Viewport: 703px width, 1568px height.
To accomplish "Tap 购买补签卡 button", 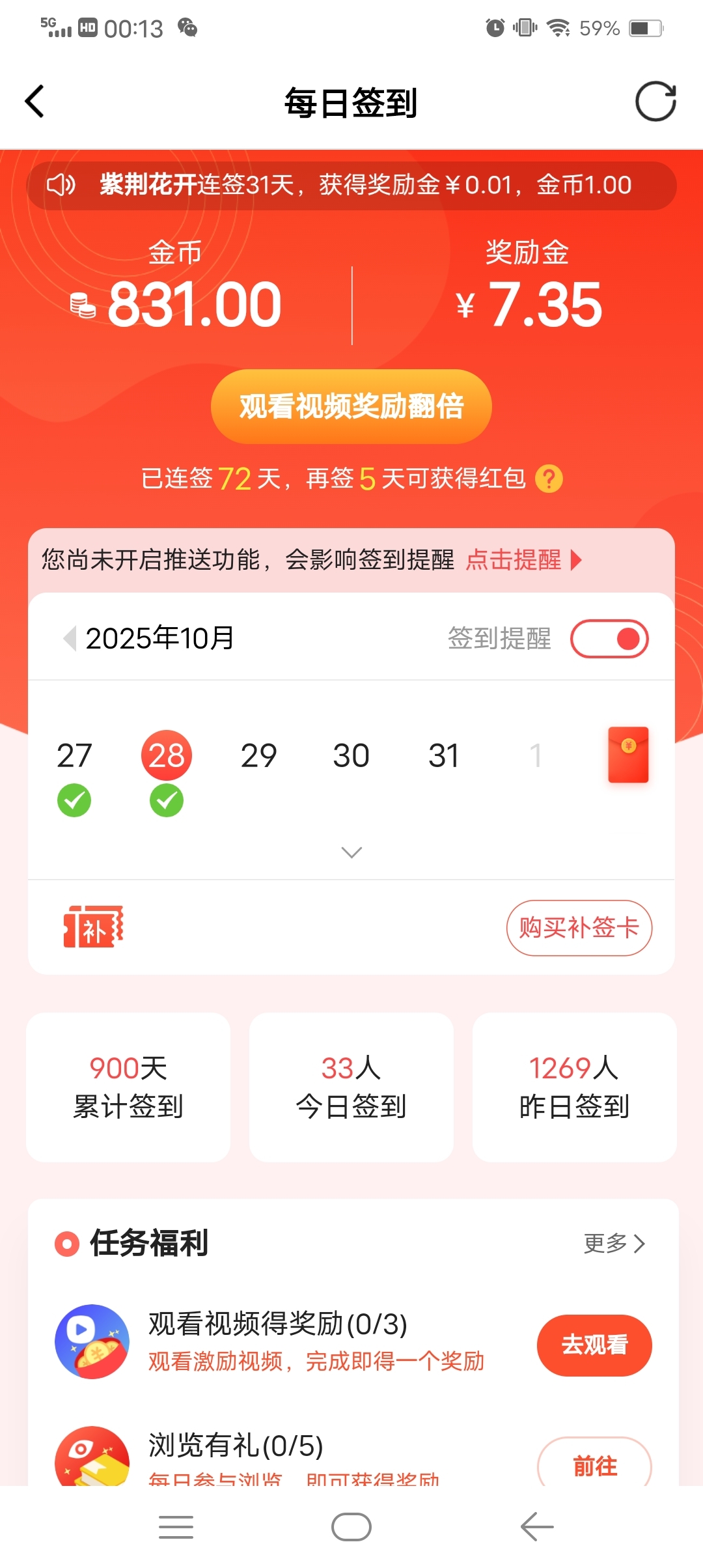I will (579, 928).
